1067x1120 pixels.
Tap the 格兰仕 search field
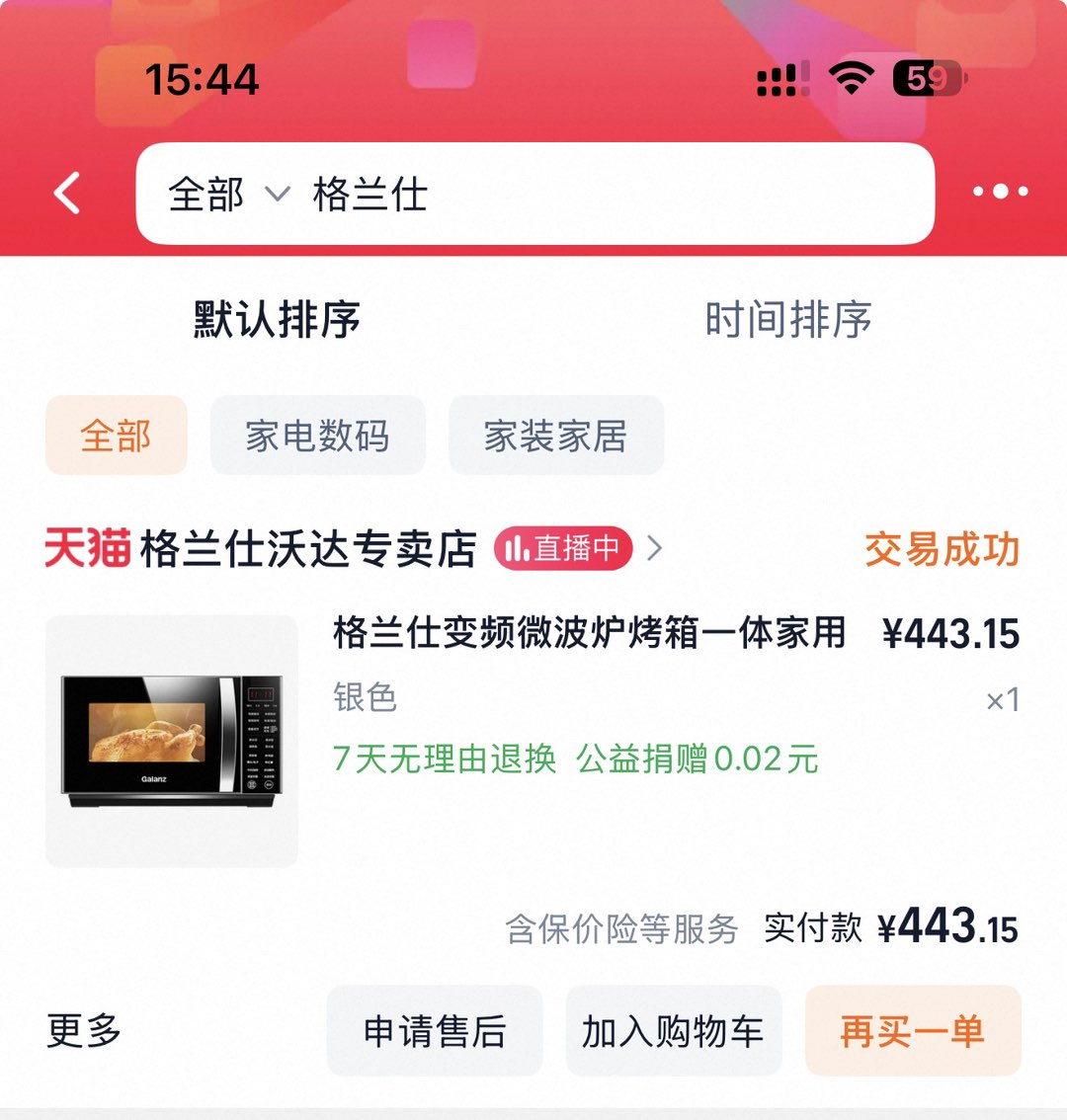[x=593, y=195]
